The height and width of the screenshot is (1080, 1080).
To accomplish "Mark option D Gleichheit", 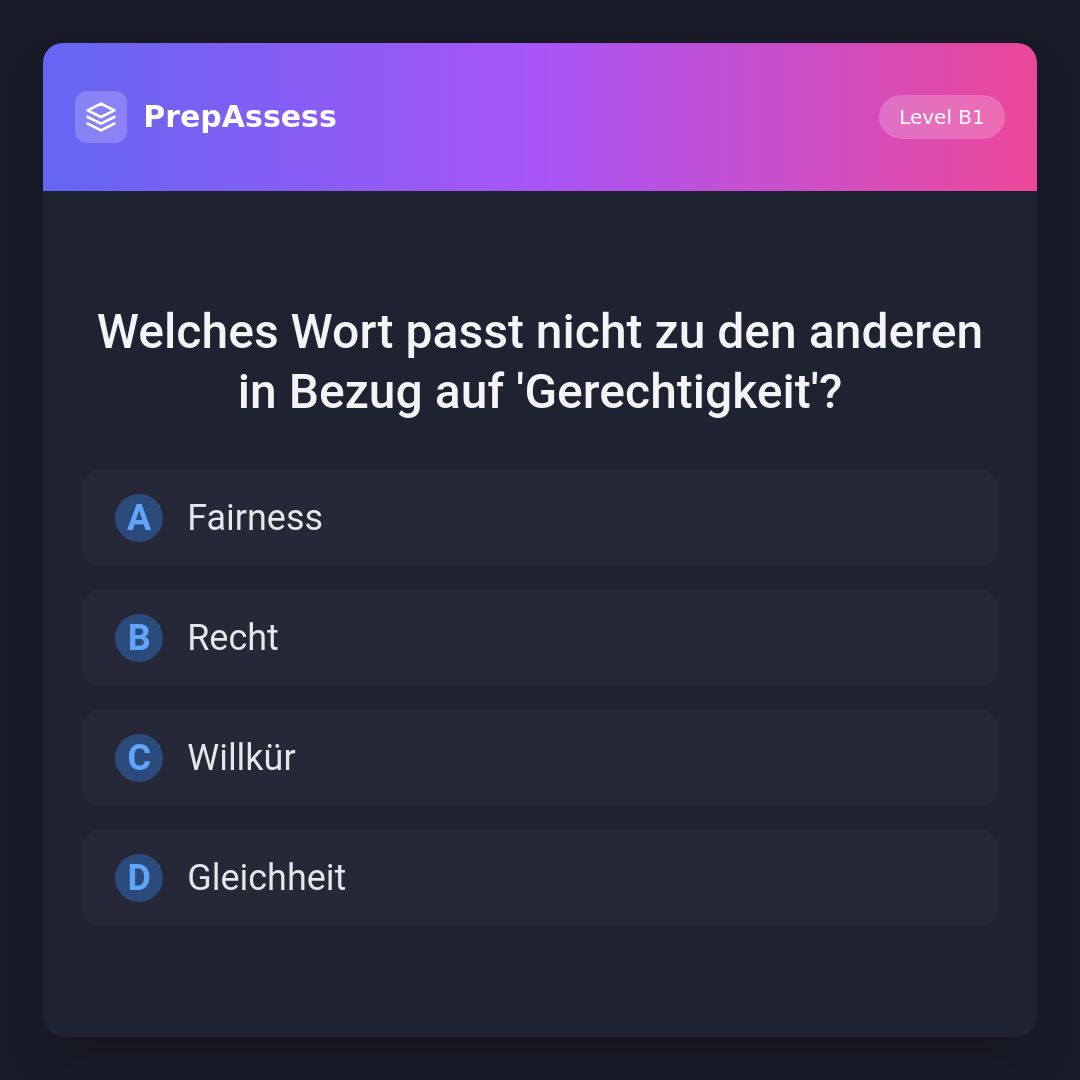I will click(x=540, y=878).
